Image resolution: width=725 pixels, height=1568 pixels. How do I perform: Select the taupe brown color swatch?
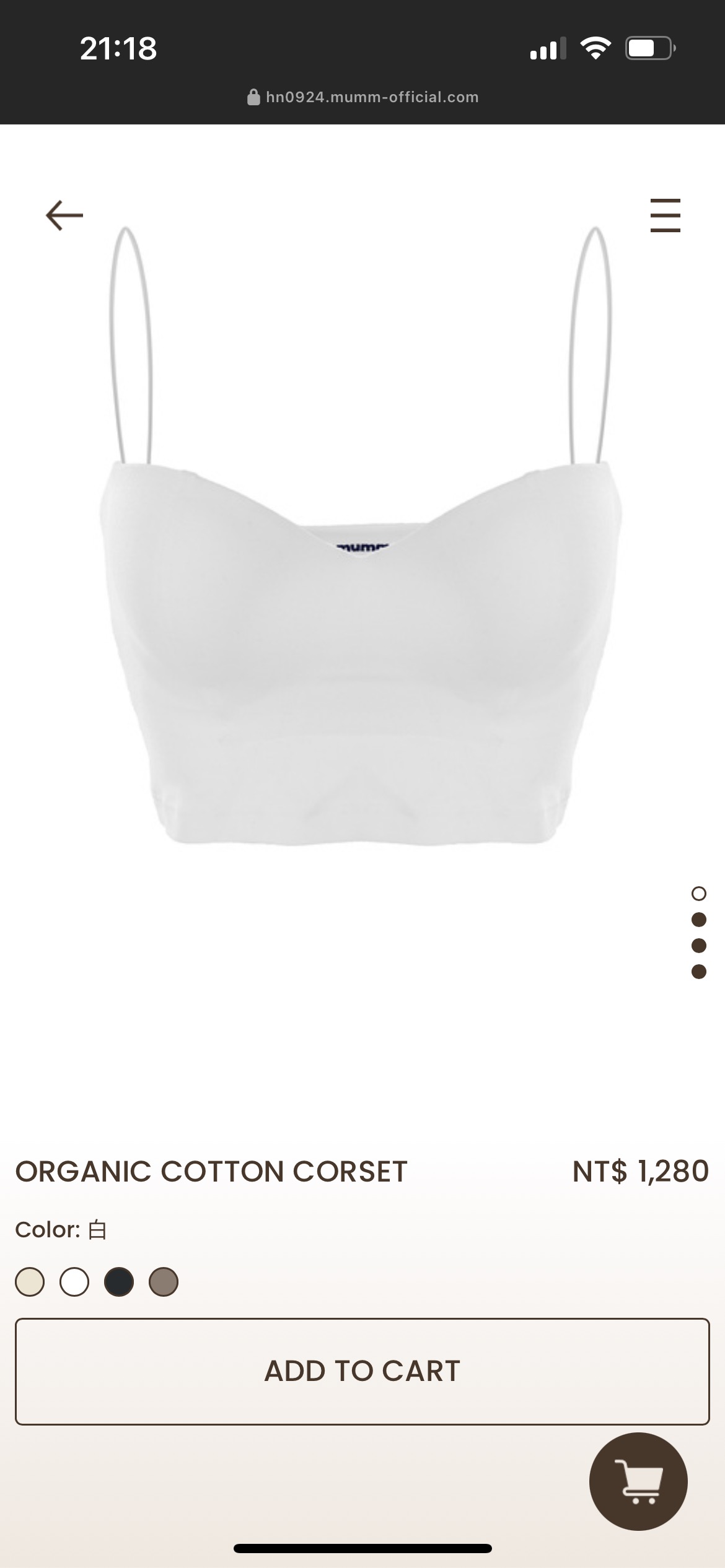click(164, 1281)
